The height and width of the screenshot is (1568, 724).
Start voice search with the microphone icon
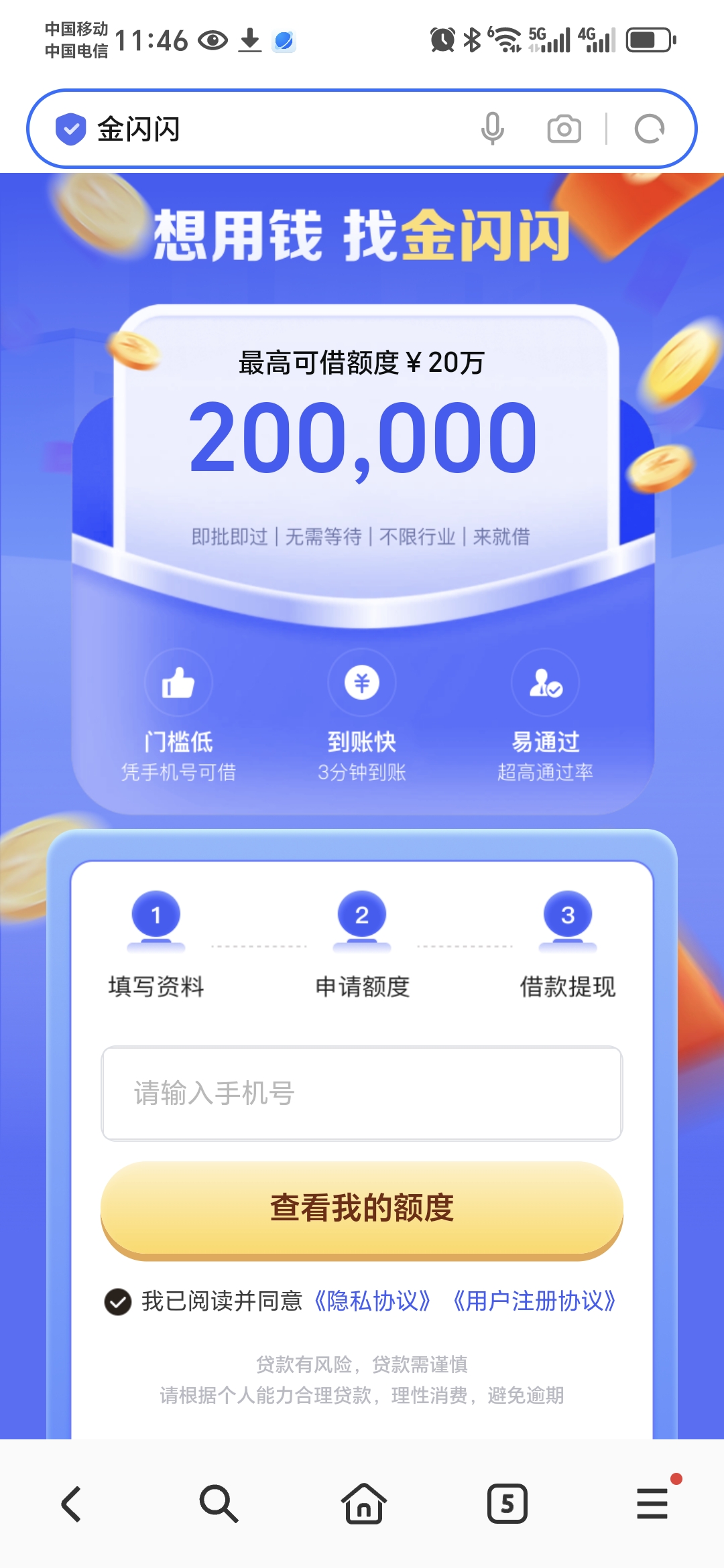pos(493,129)
